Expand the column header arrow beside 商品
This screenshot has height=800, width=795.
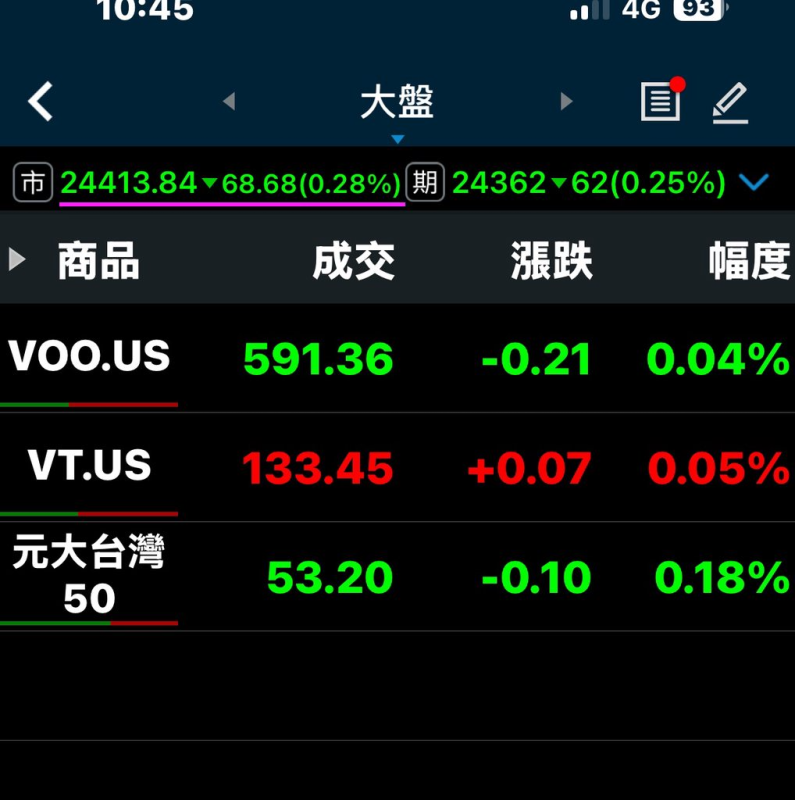[x=17, y=260]
